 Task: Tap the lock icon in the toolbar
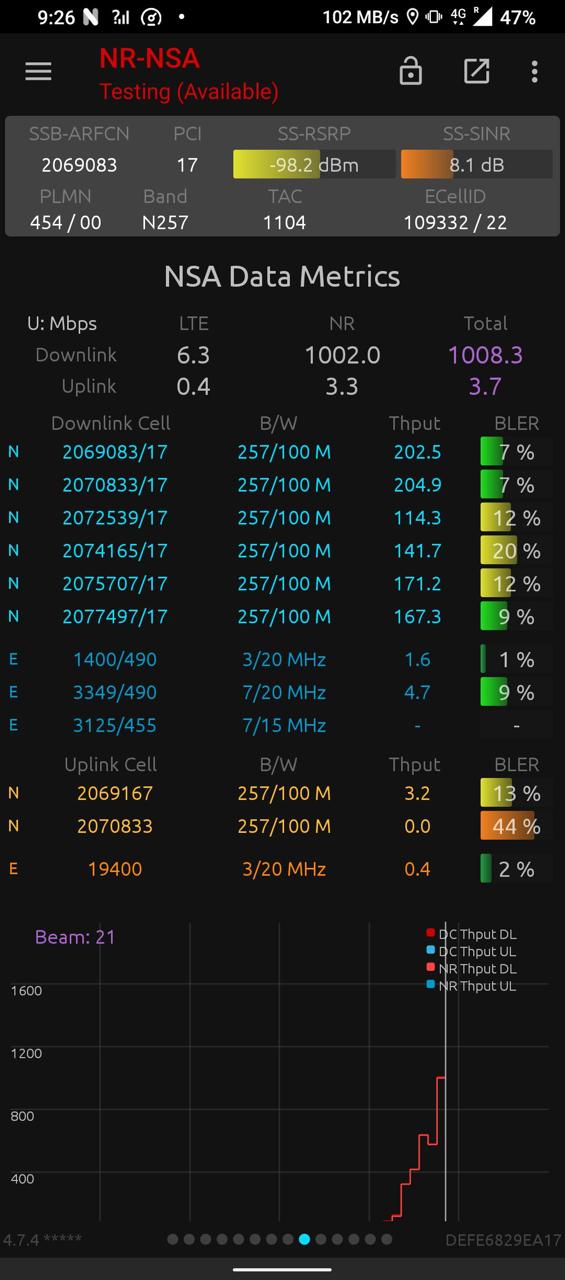tap(409, 71)
